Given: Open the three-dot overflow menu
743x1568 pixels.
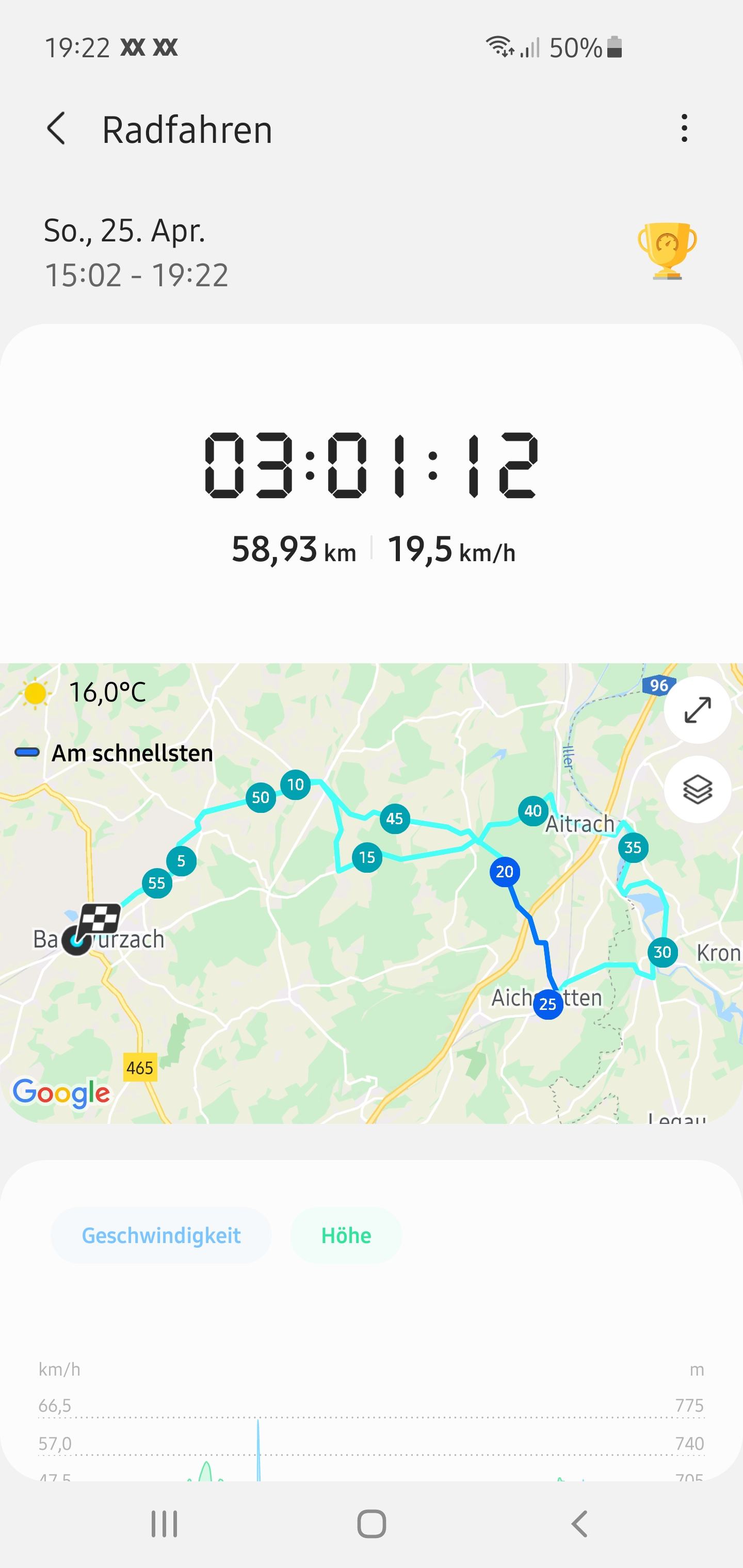Looking at the screenshot, I should (x=685, y=128).
